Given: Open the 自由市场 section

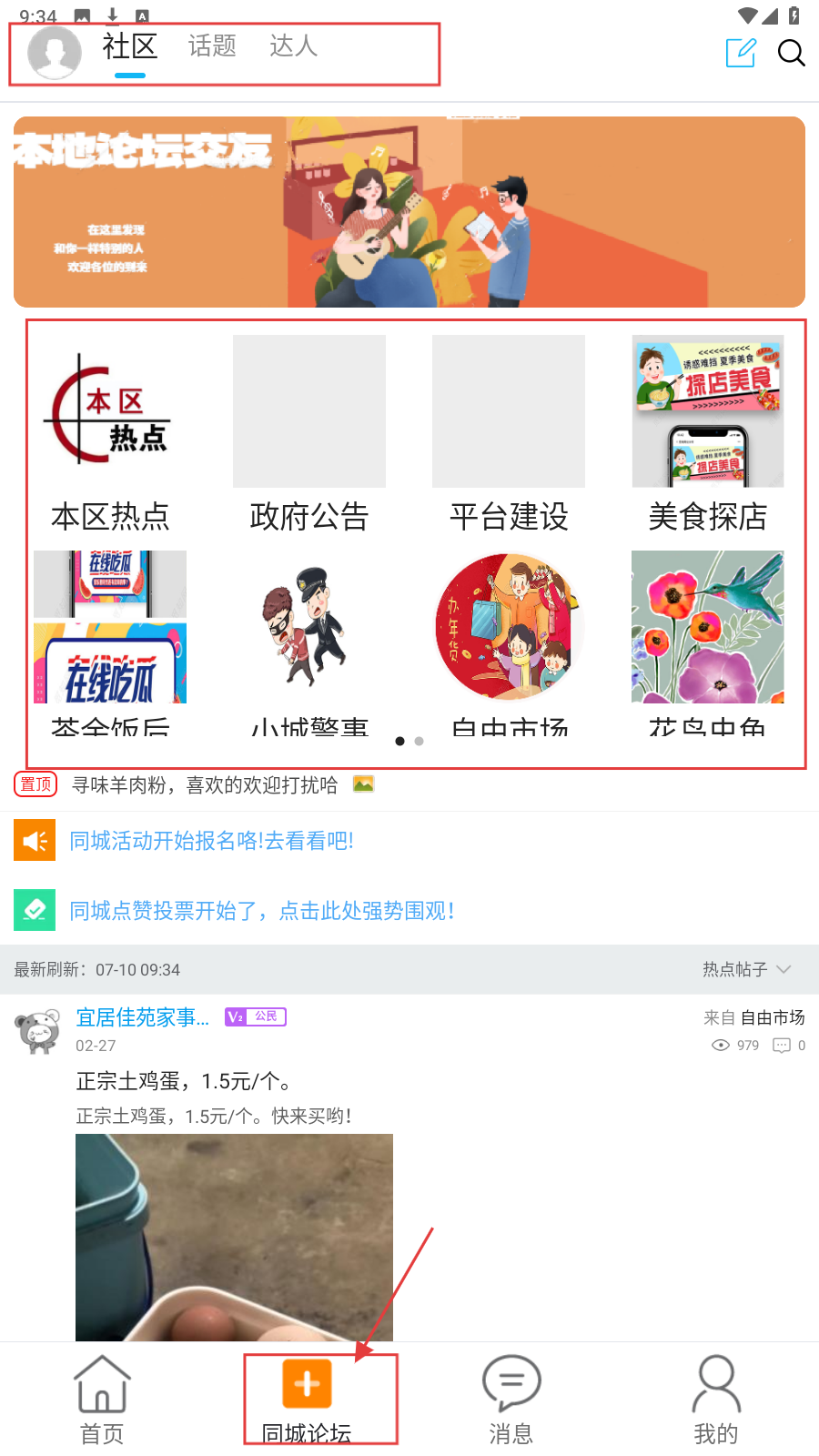Looking at the screenshot, I should tap(509, 637).
